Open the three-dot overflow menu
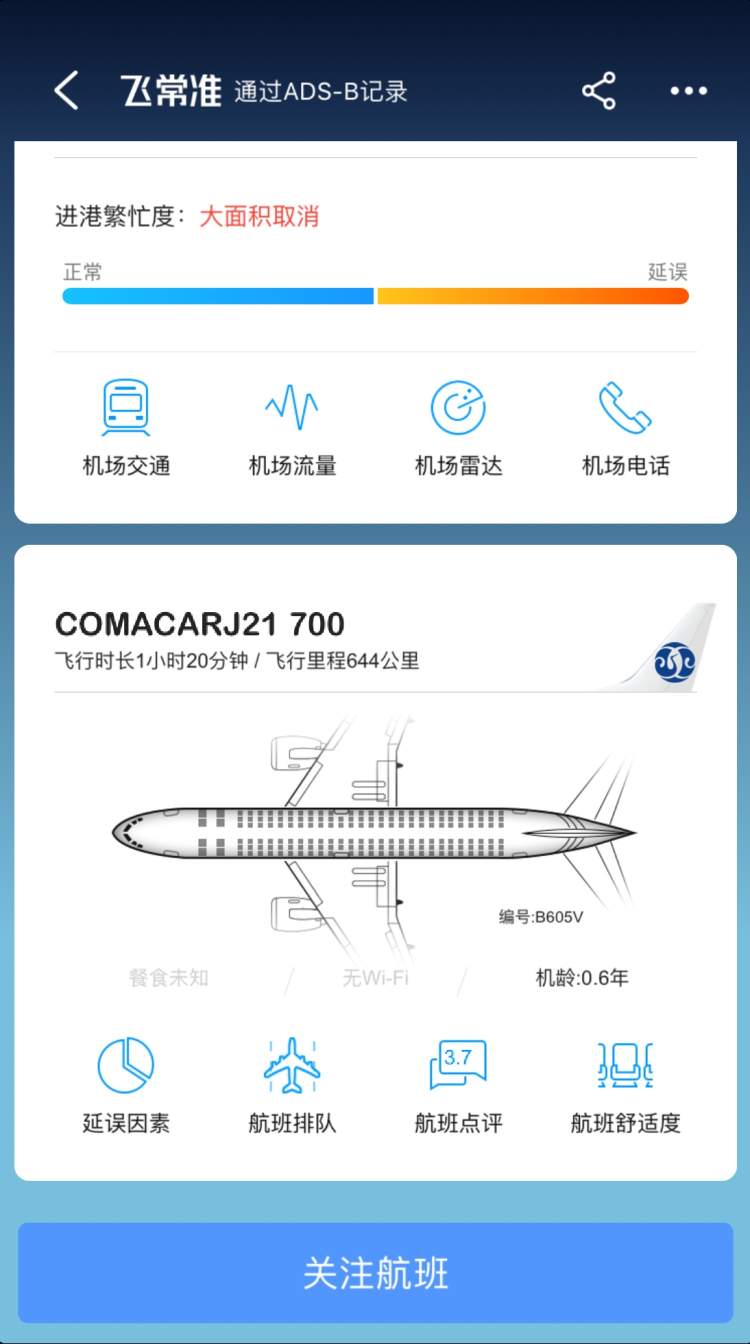Viewport: 750px width, 1344px height. (x=688, y=91)
